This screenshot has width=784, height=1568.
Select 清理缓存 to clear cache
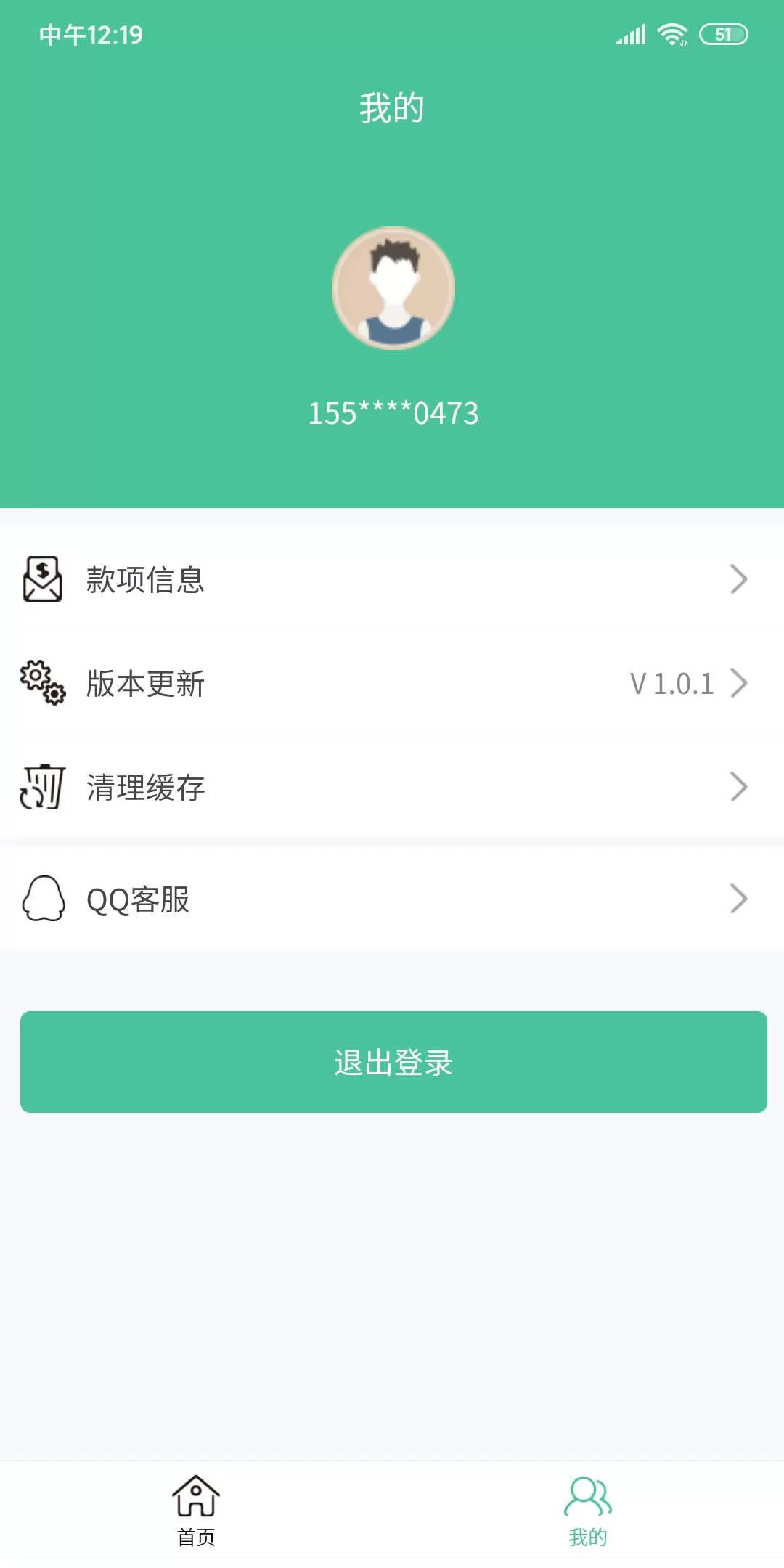392,787
